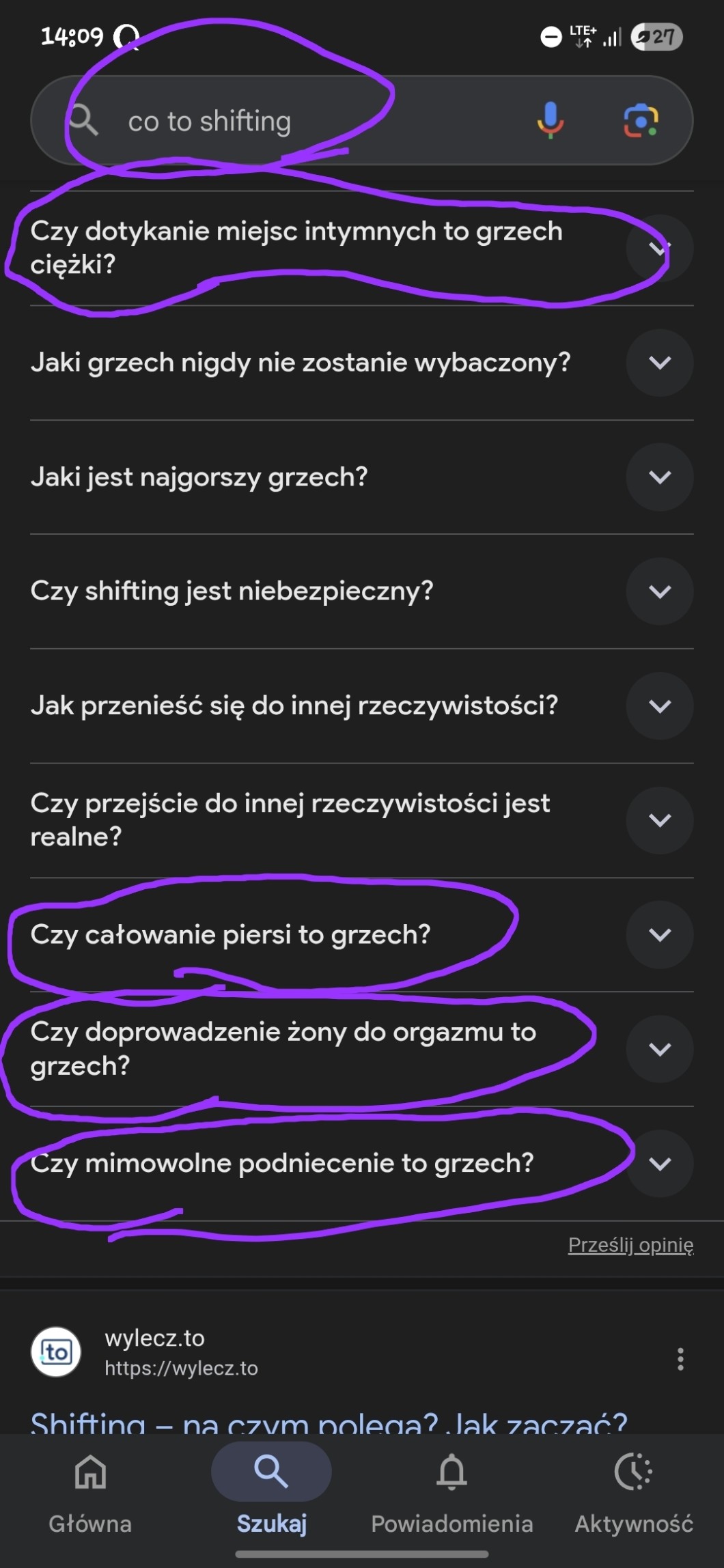Open the "Shifting – na czym polega?" result

[329, 1423]
